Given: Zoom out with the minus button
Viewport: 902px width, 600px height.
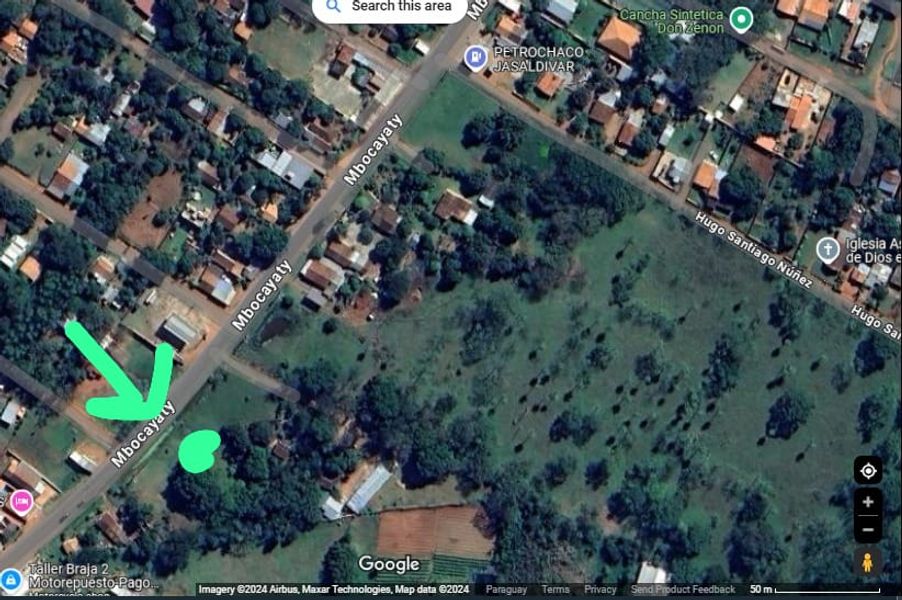Looking at the screenshot, I should pos(867,529).
